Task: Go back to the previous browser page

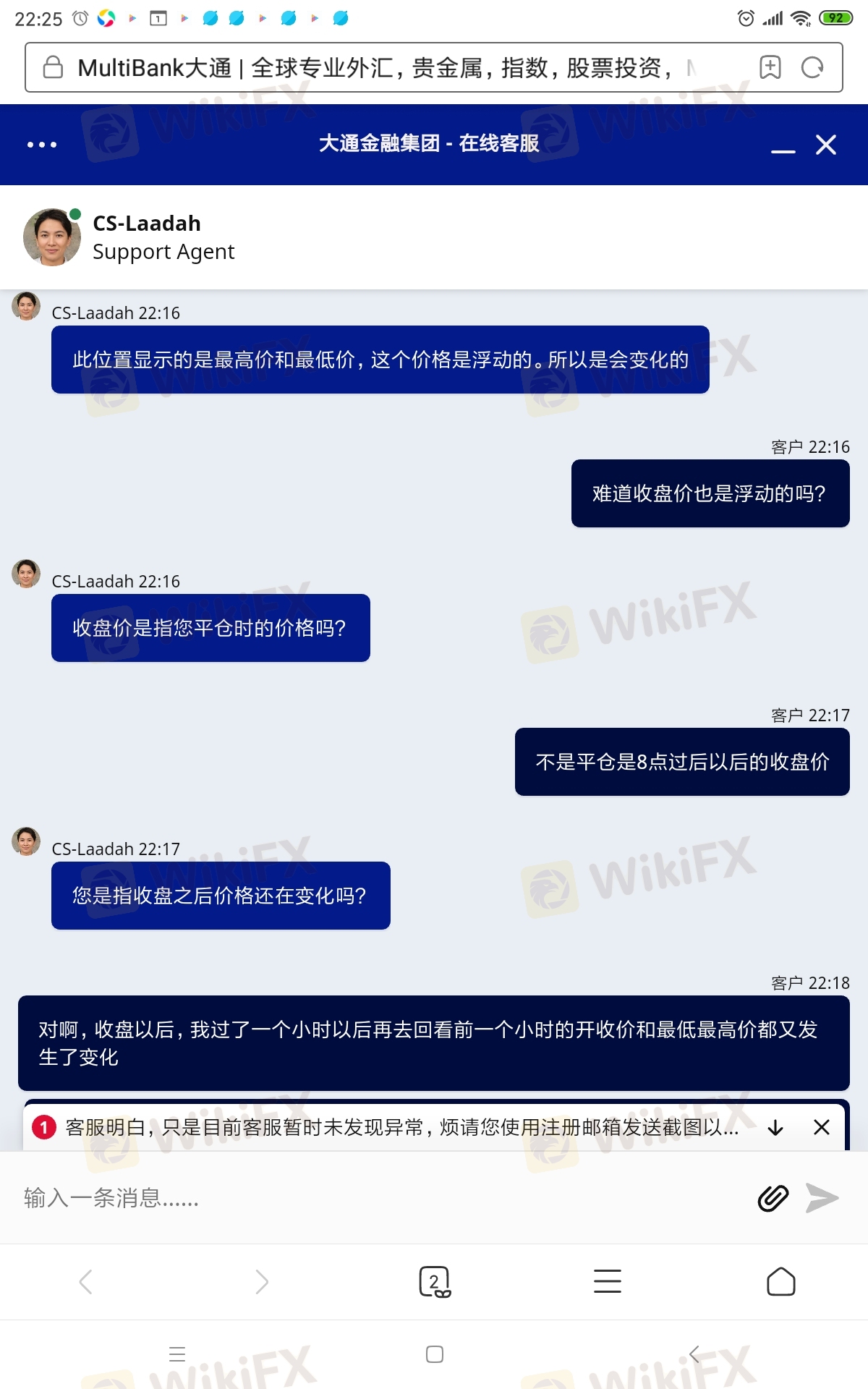Action: coord(85,1282)
